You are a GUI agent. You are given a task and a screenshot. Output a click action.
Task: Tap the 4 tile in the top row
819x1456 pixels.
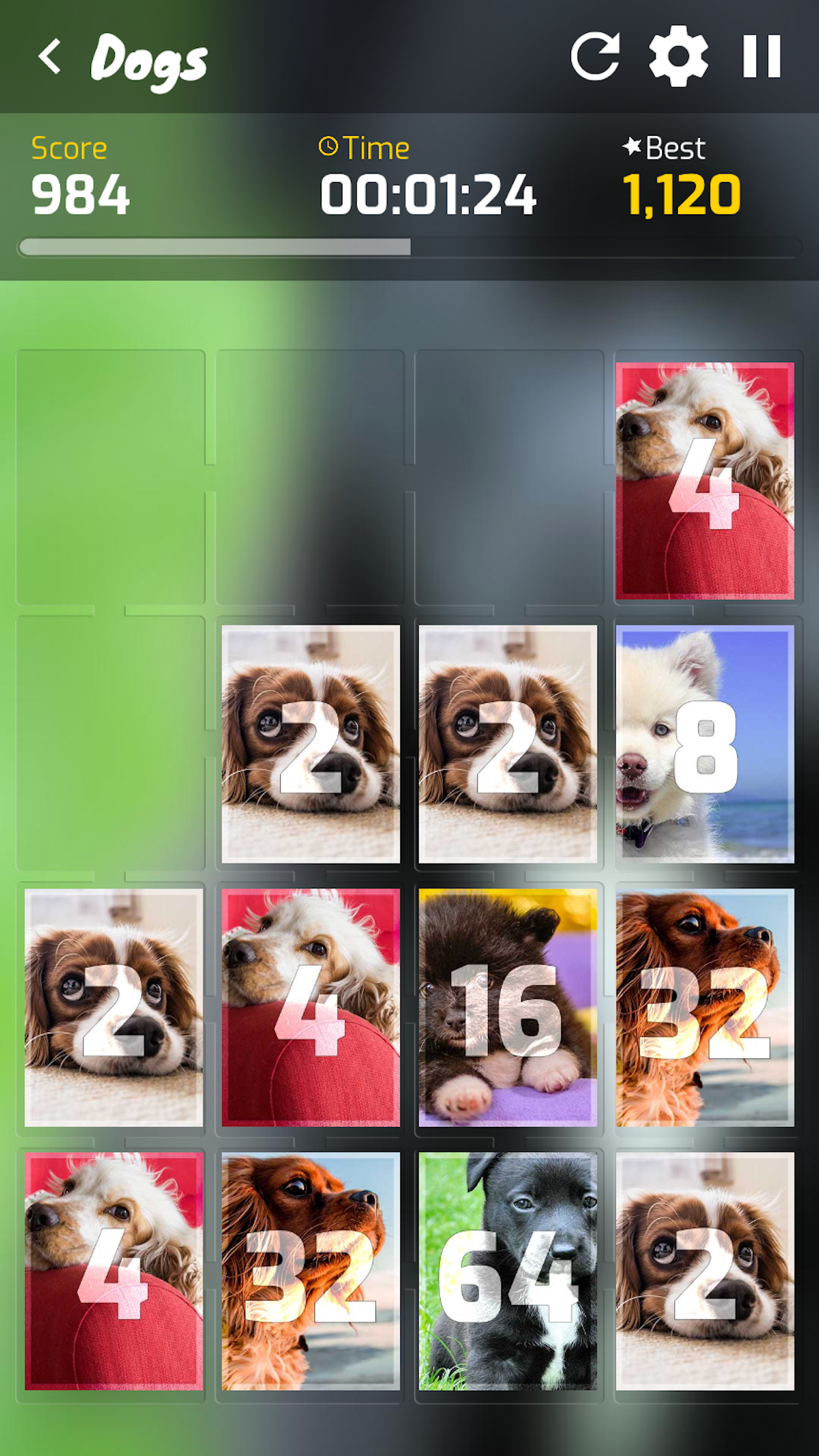click(707, 481)
